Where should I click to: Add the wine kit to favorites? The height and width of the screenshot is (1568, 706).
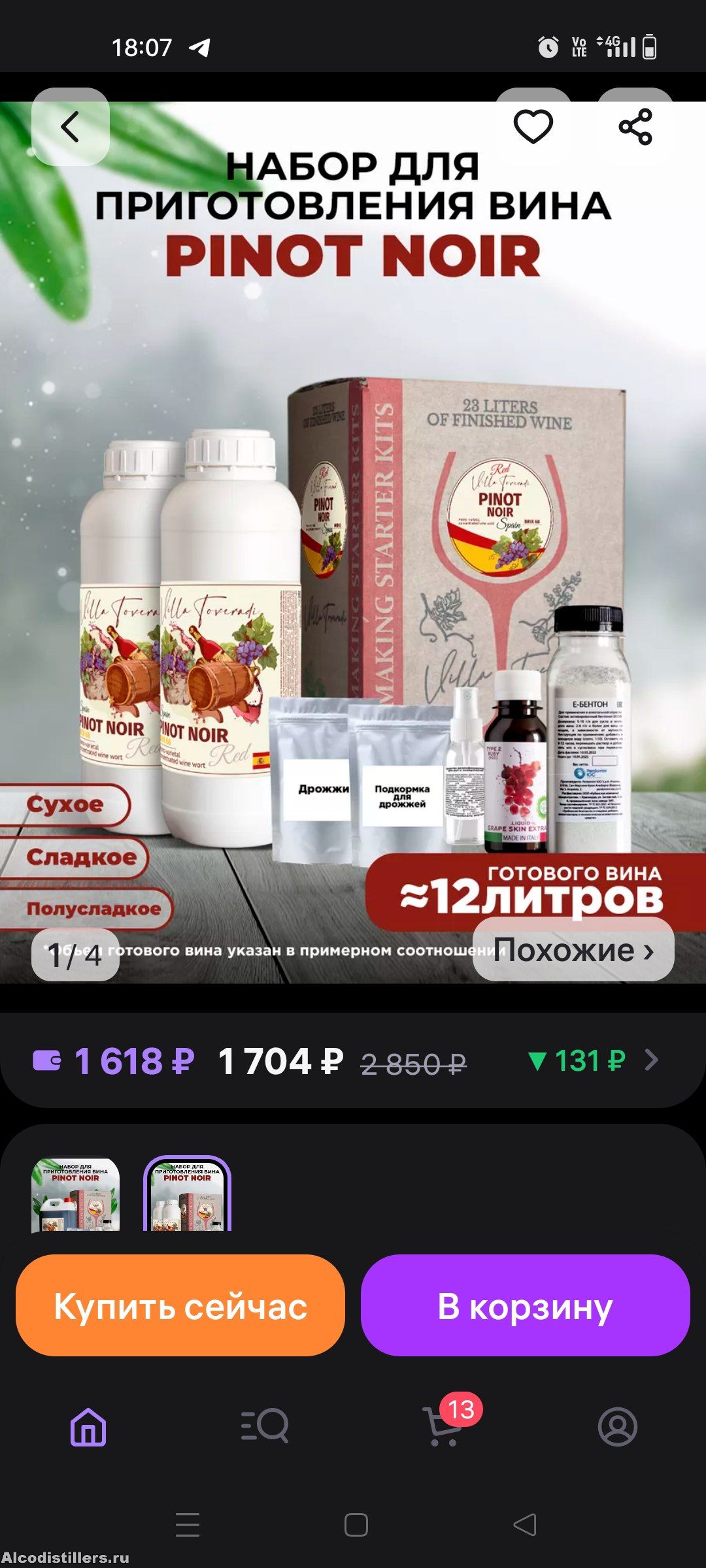pyautogui.click(x=533, y=126)
